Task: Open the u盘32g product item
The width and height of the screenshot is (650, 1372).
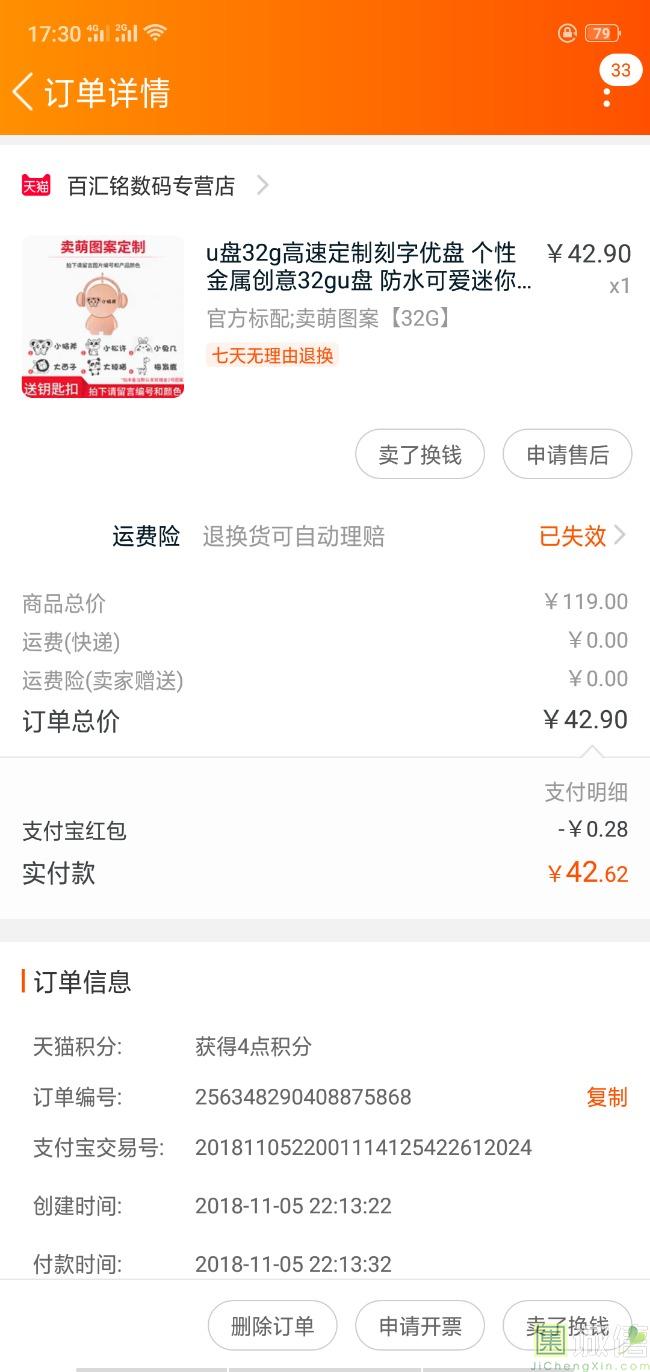Action: (368, 267)
